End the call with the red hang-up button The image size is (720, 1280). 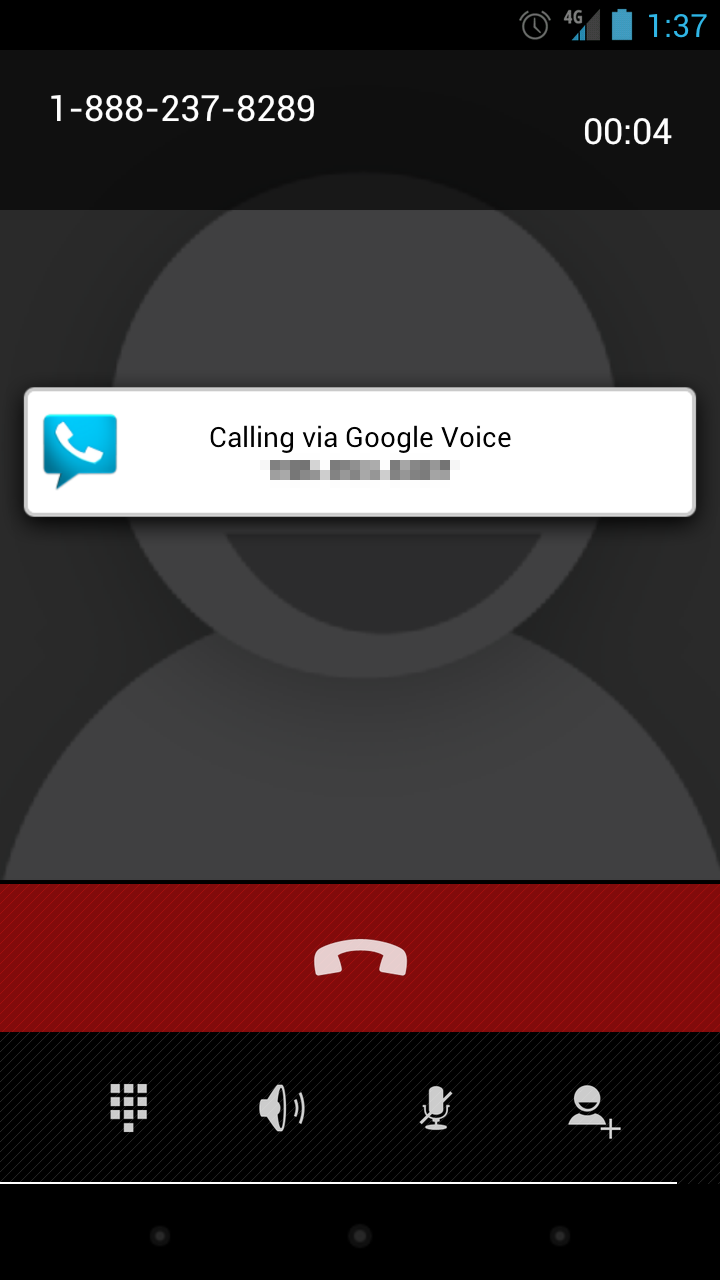pos(360,958)
